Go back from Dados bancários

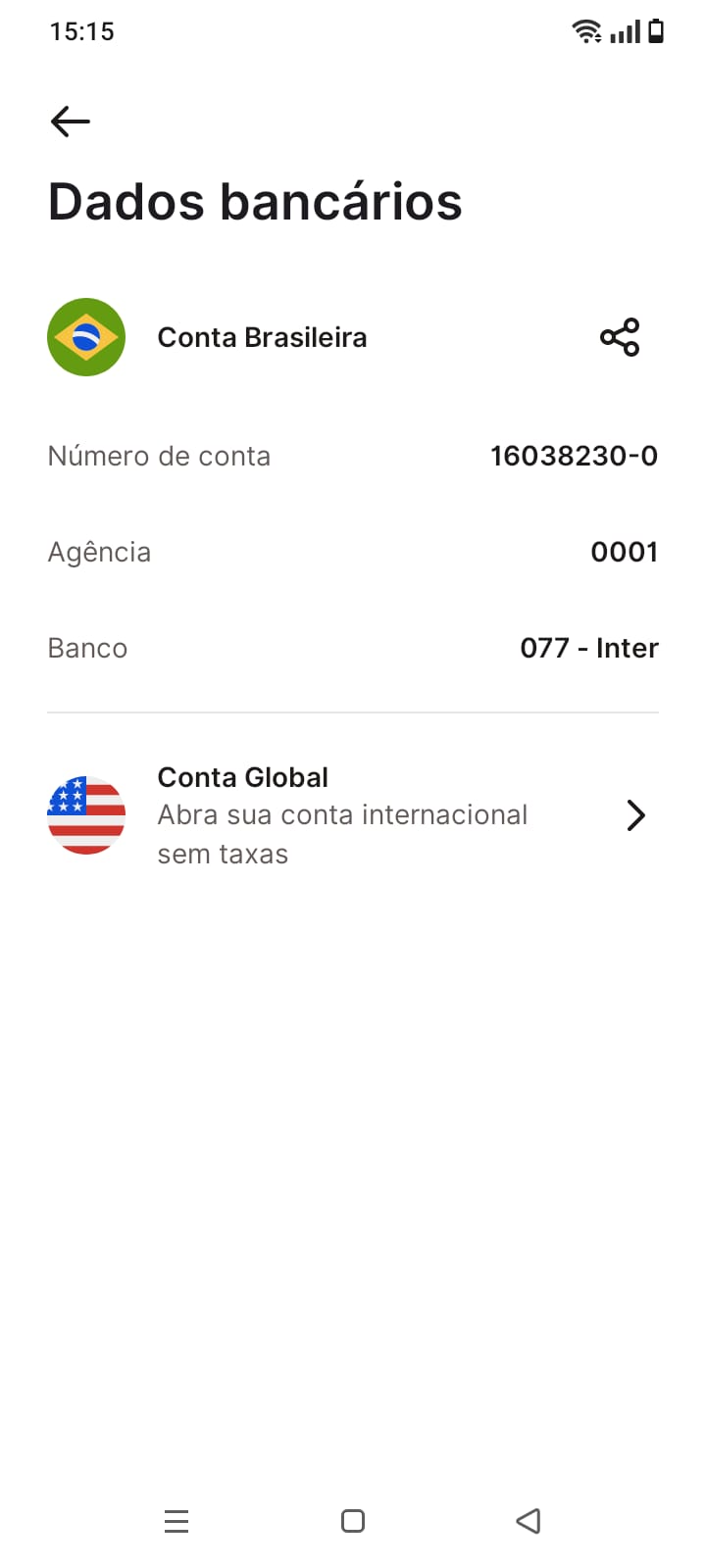[71, 122]
